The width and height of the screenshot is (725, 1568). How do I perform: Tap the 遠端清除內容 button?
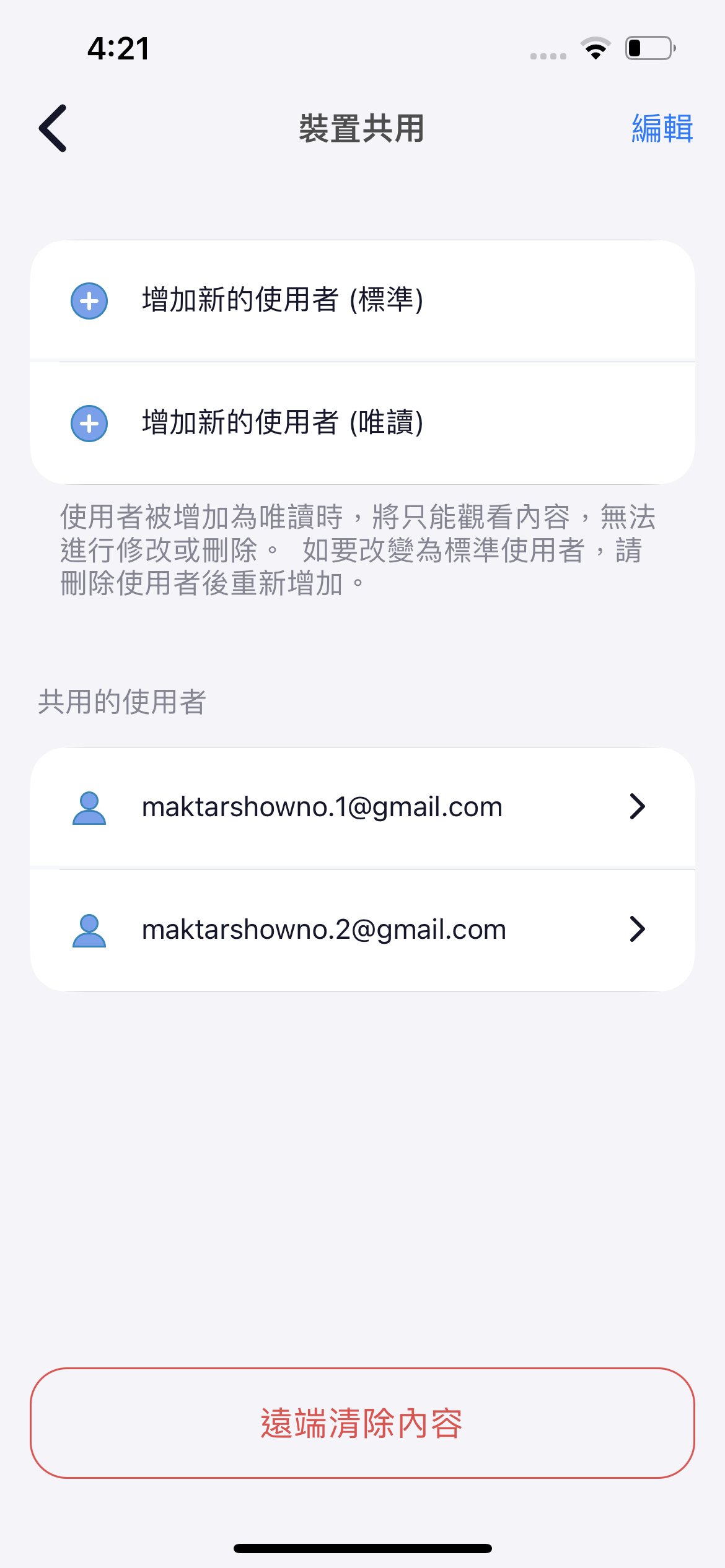pyautogui.click(x=362, y=1423)
